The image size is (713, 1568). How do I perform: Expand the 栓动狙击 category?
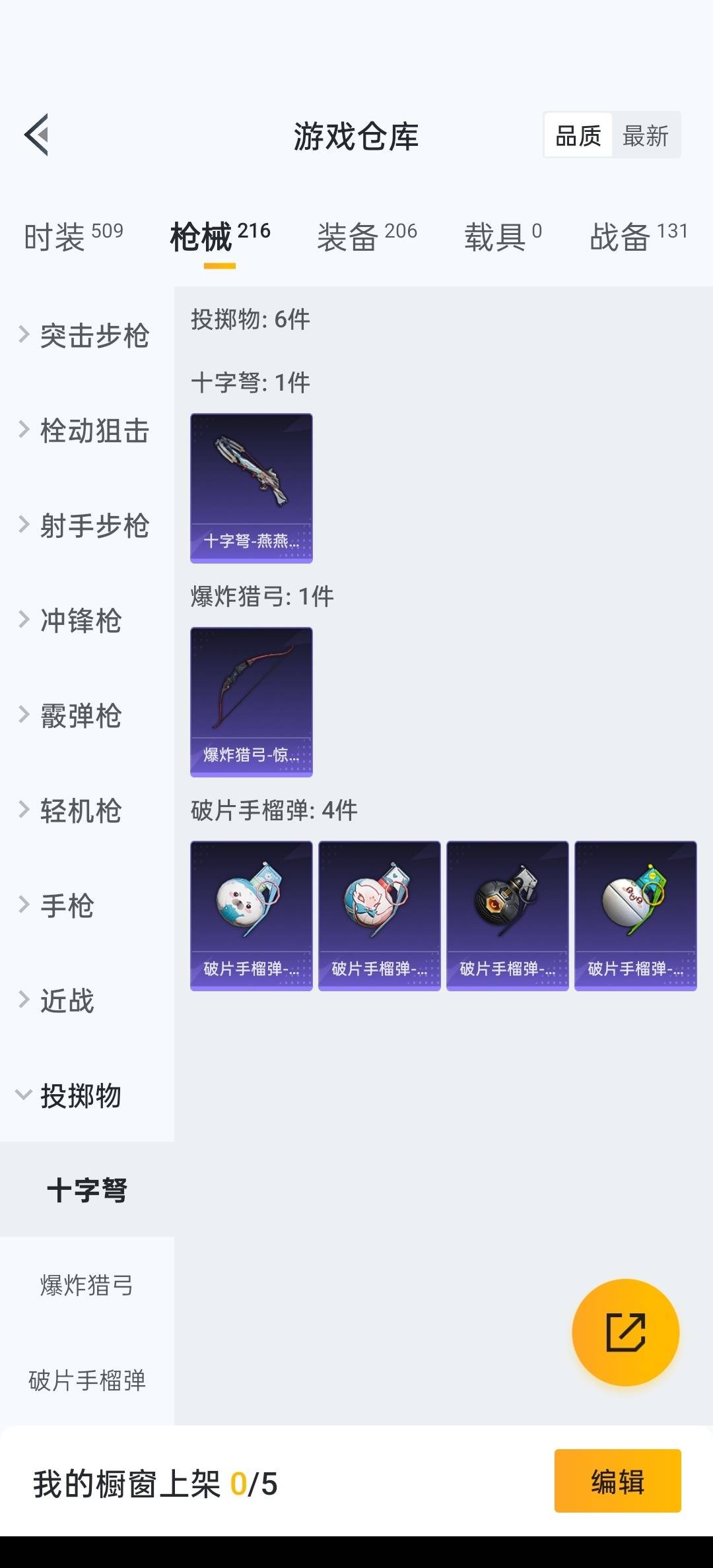click(86, 430)
